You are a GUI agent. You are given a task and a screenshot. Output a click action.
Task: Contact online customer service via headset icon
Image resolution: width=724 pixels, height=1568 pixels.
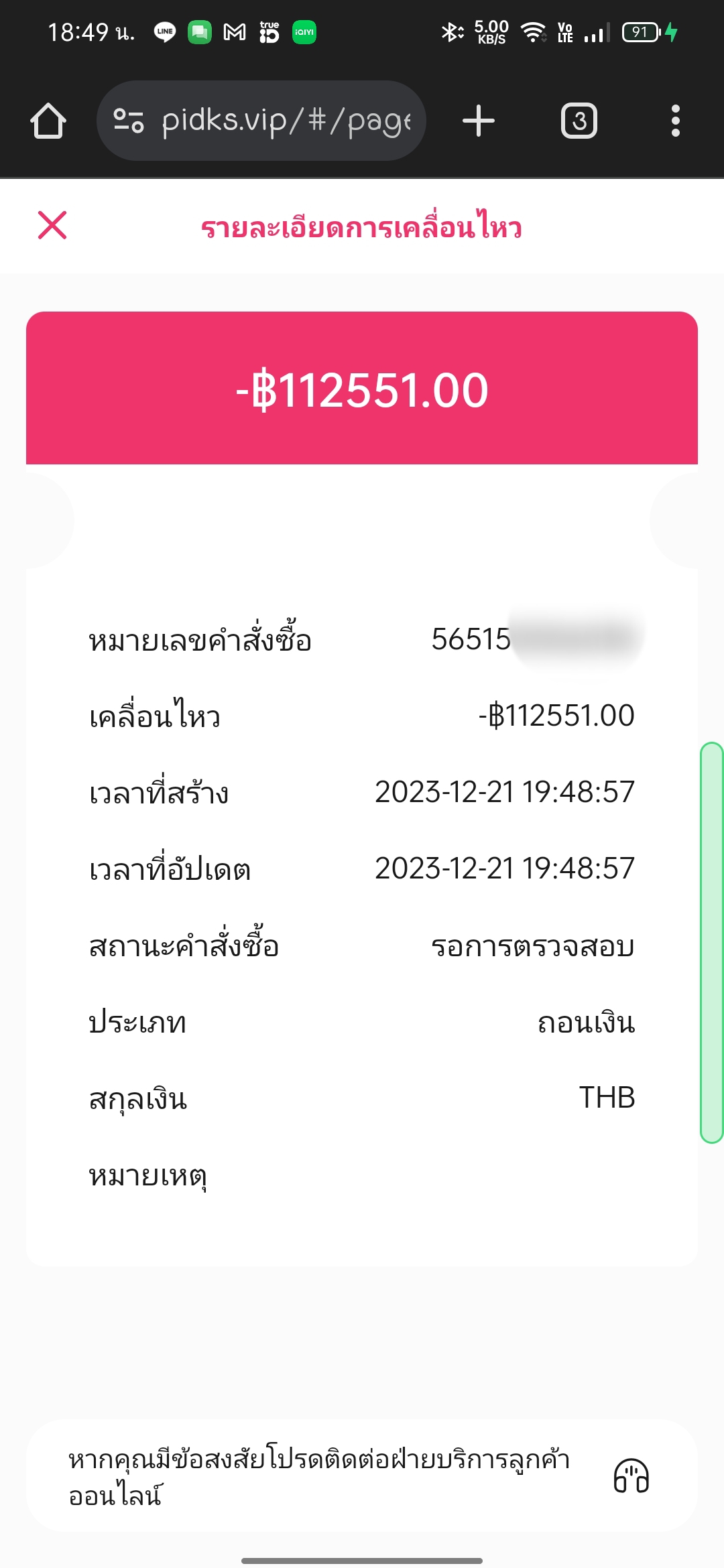(631, 1476)
